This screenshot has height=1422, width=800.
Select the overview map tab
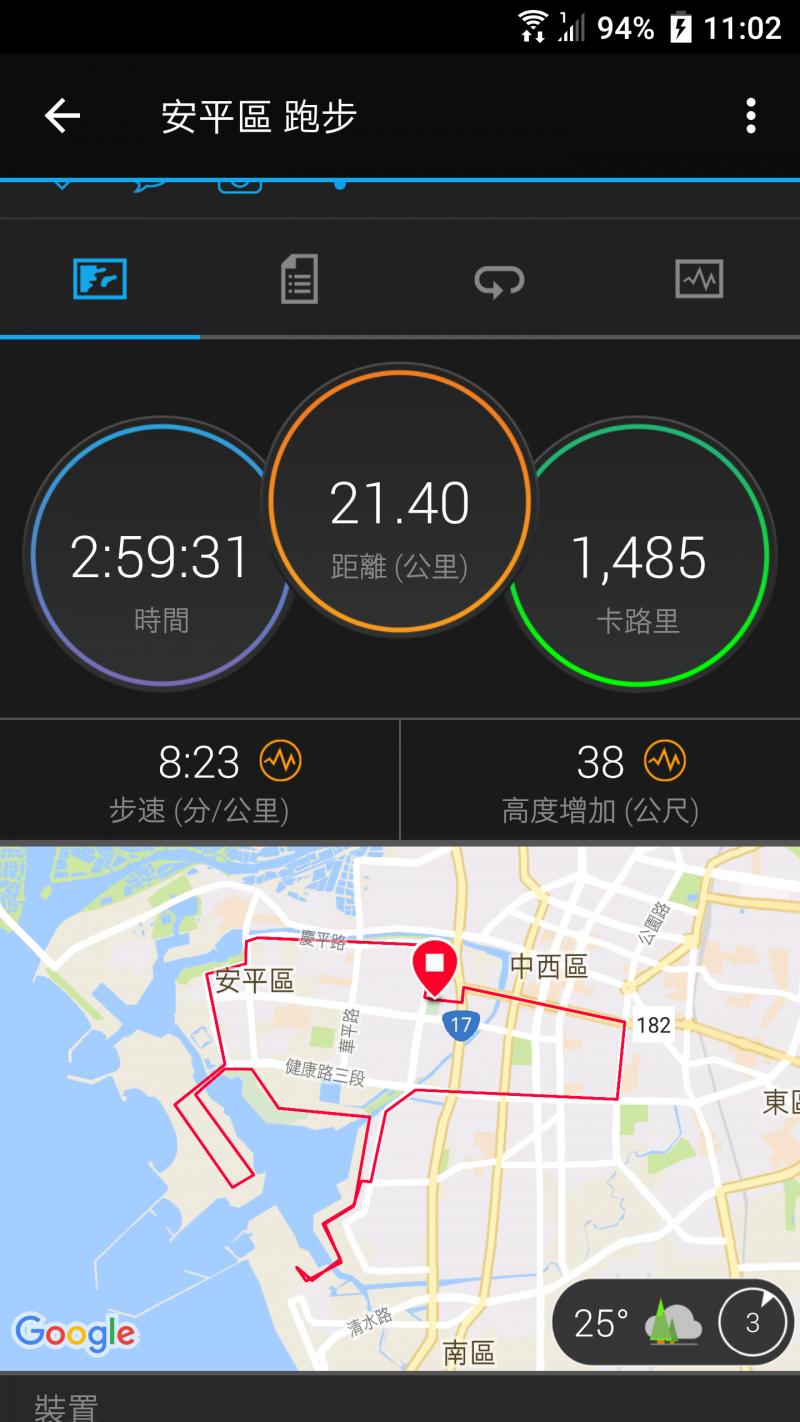(100, 279)
